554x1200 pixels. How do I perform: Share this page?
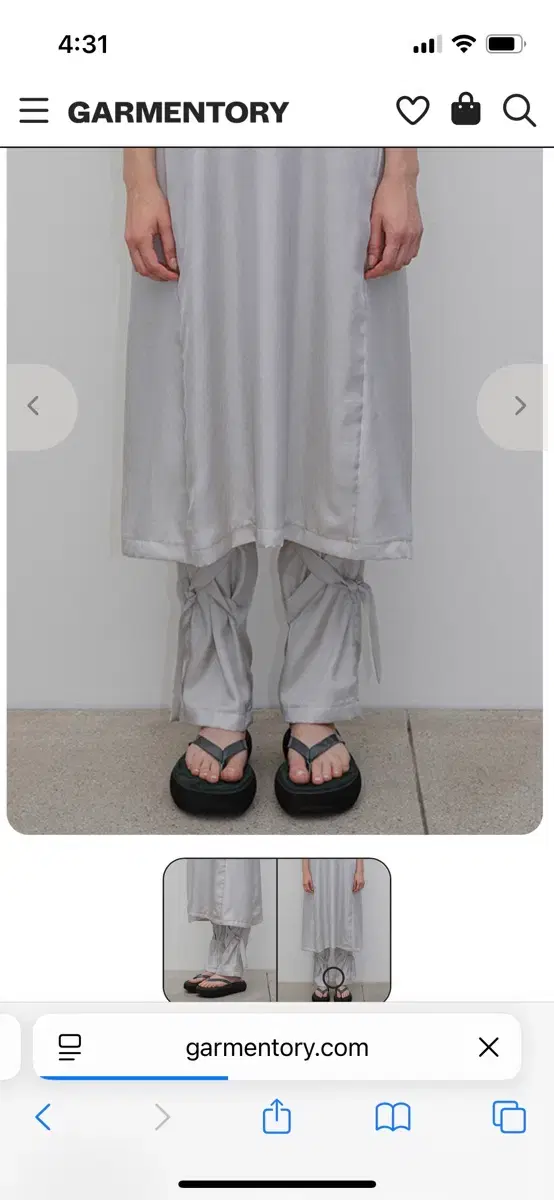pos(277,1115)
